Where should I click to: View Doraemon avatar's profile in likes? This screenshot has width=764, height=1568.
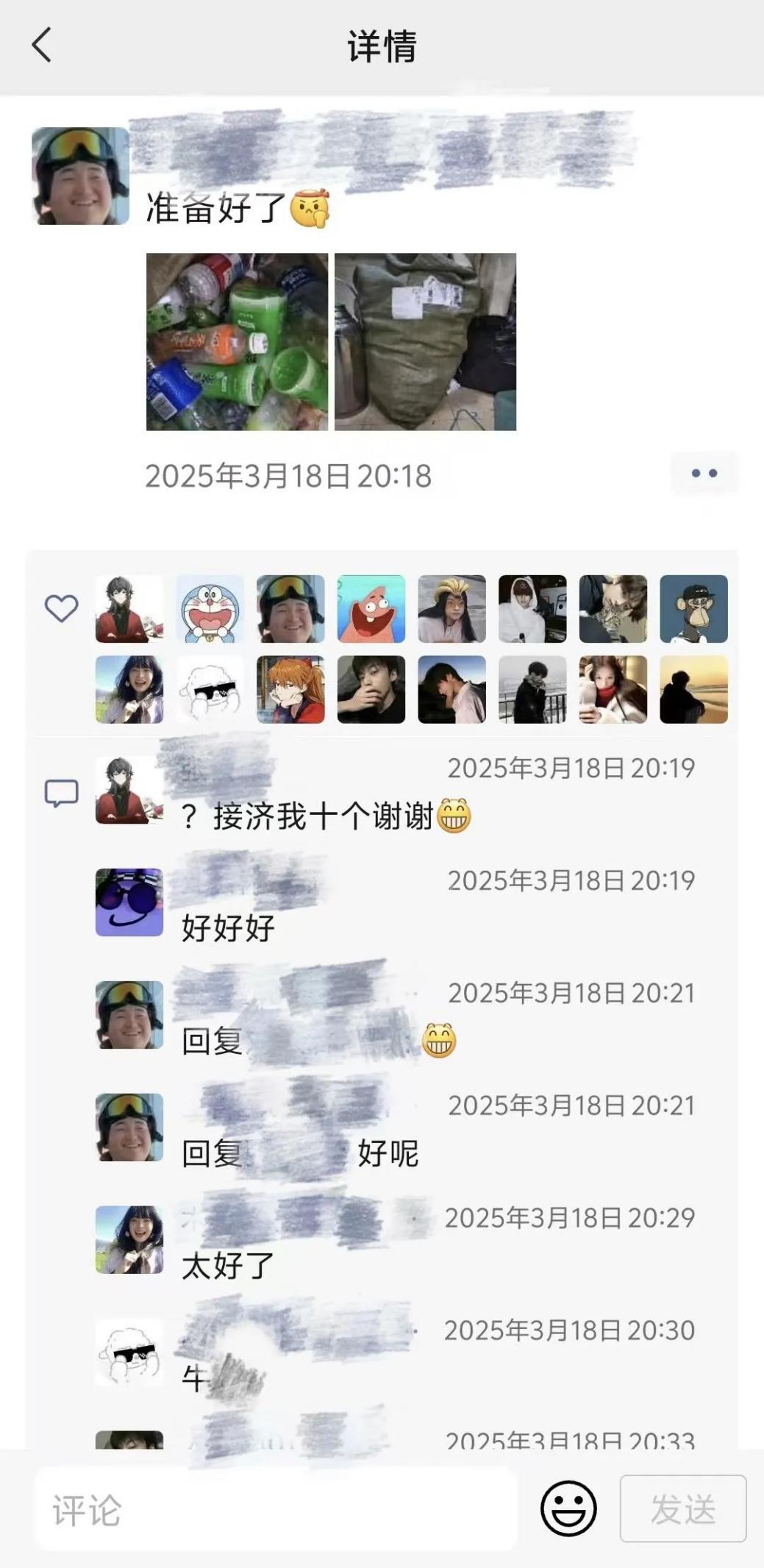[210, 609]
